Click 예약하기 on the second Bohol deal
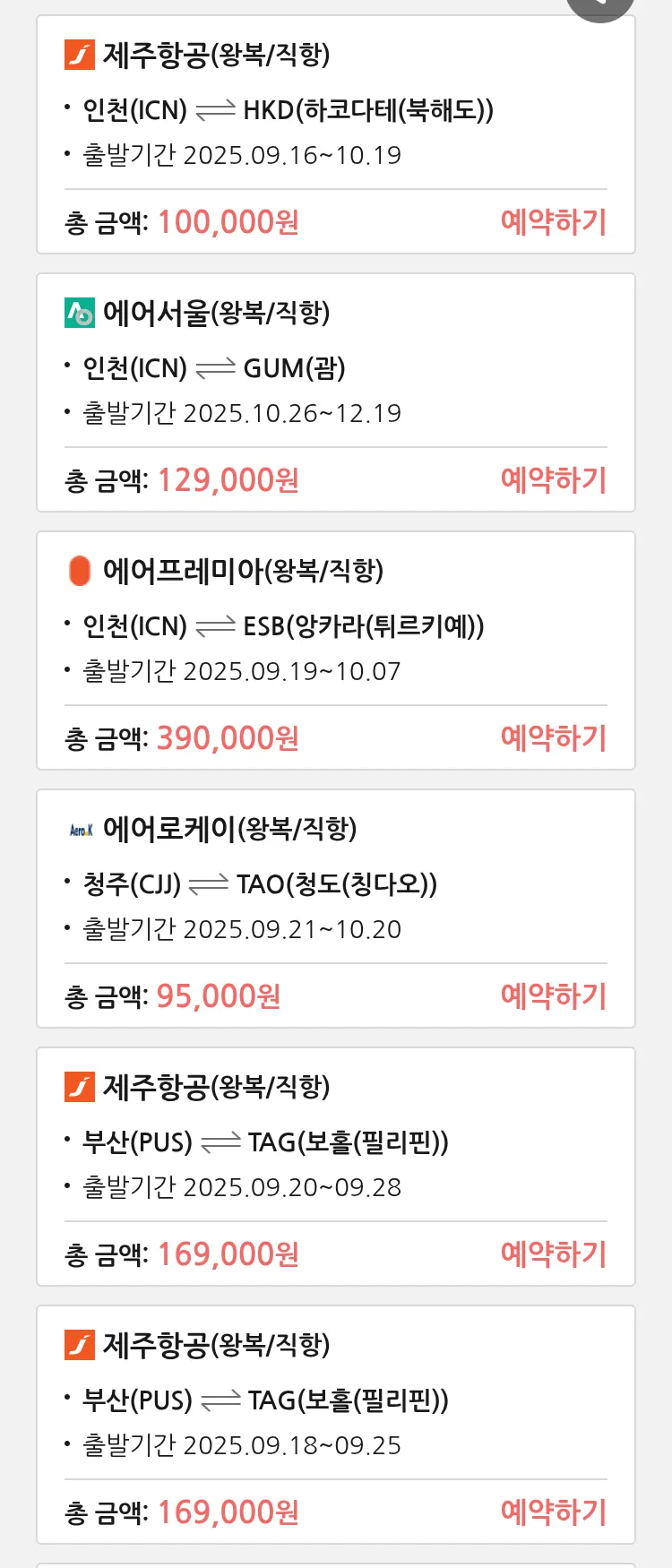This screenshot has width=672, height=1568. click(x=554, y=1512)
